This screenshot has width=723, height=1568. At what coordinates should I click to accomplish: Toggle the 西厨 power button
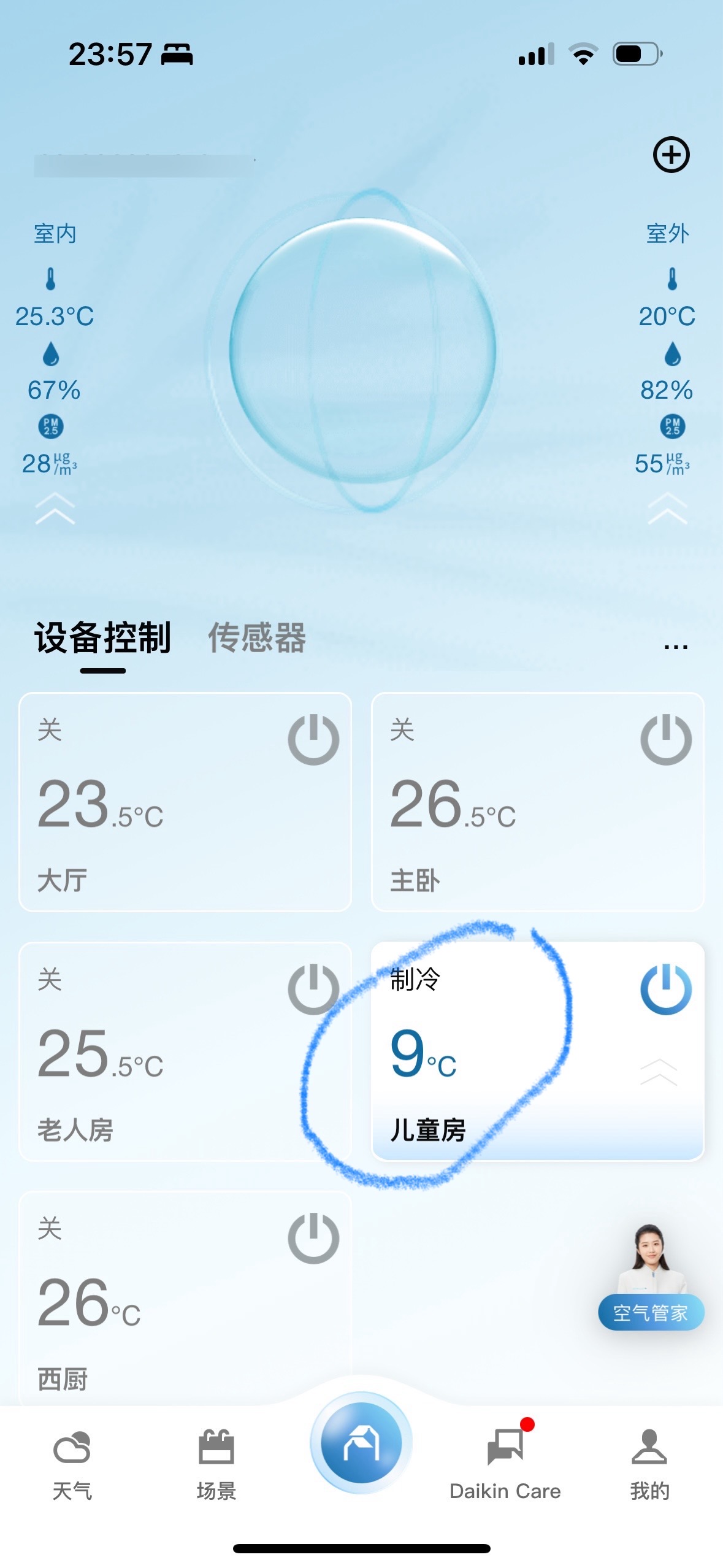pyautogui.click(x=313, y=1238)
